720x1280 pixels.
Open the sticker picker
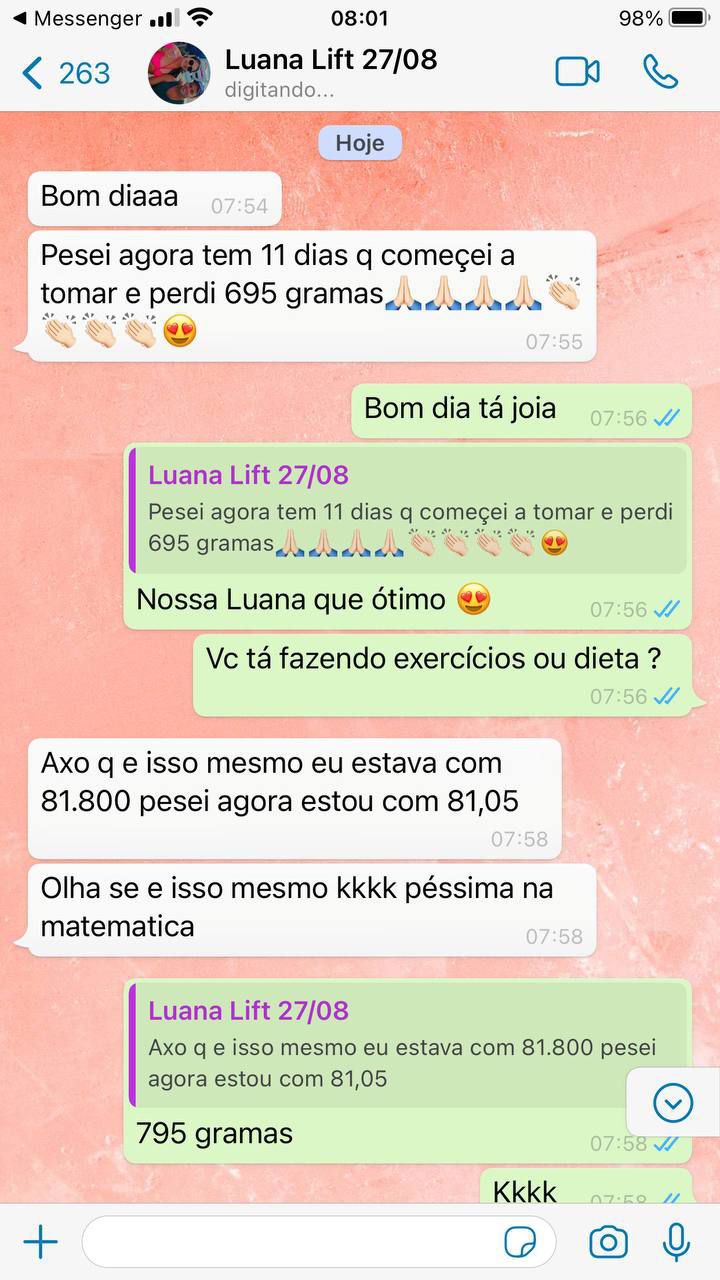[521, 1243]
